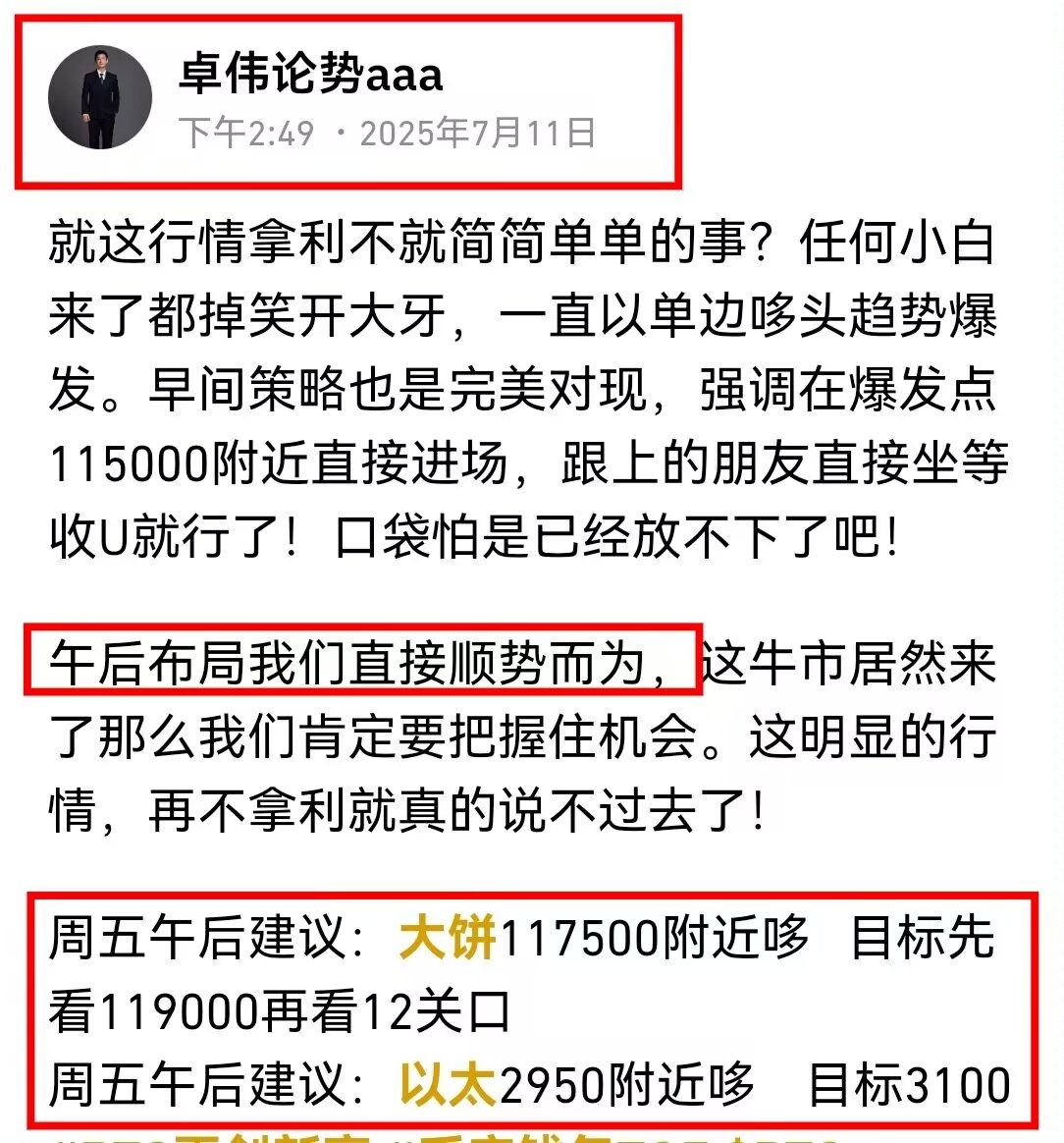Open the profile picture of 卓伟论势aaa
The height and width of the screenshot is (1143, 1064).
pyautogui.click(x=100, y=97)
